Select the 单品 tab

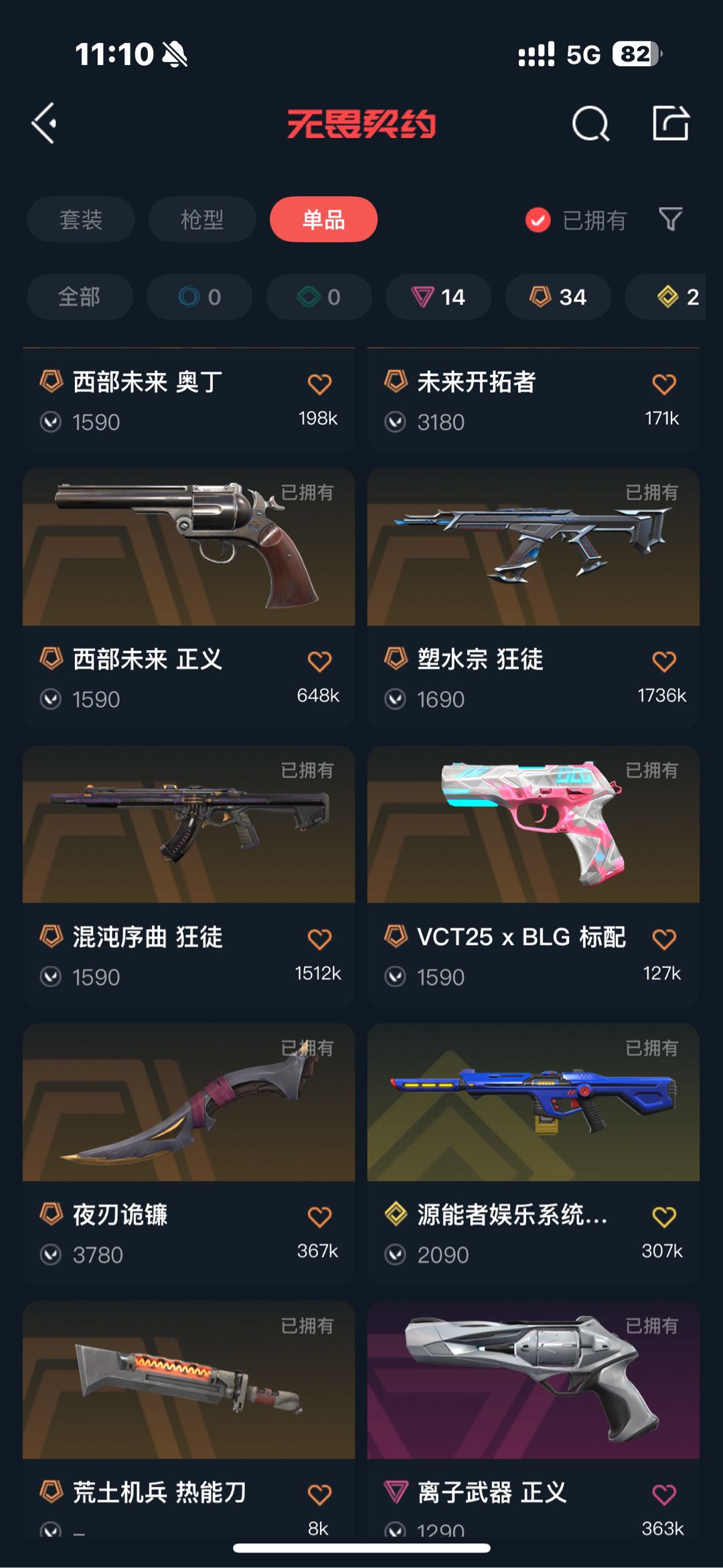pyautogui.click(x=323, y=220)
